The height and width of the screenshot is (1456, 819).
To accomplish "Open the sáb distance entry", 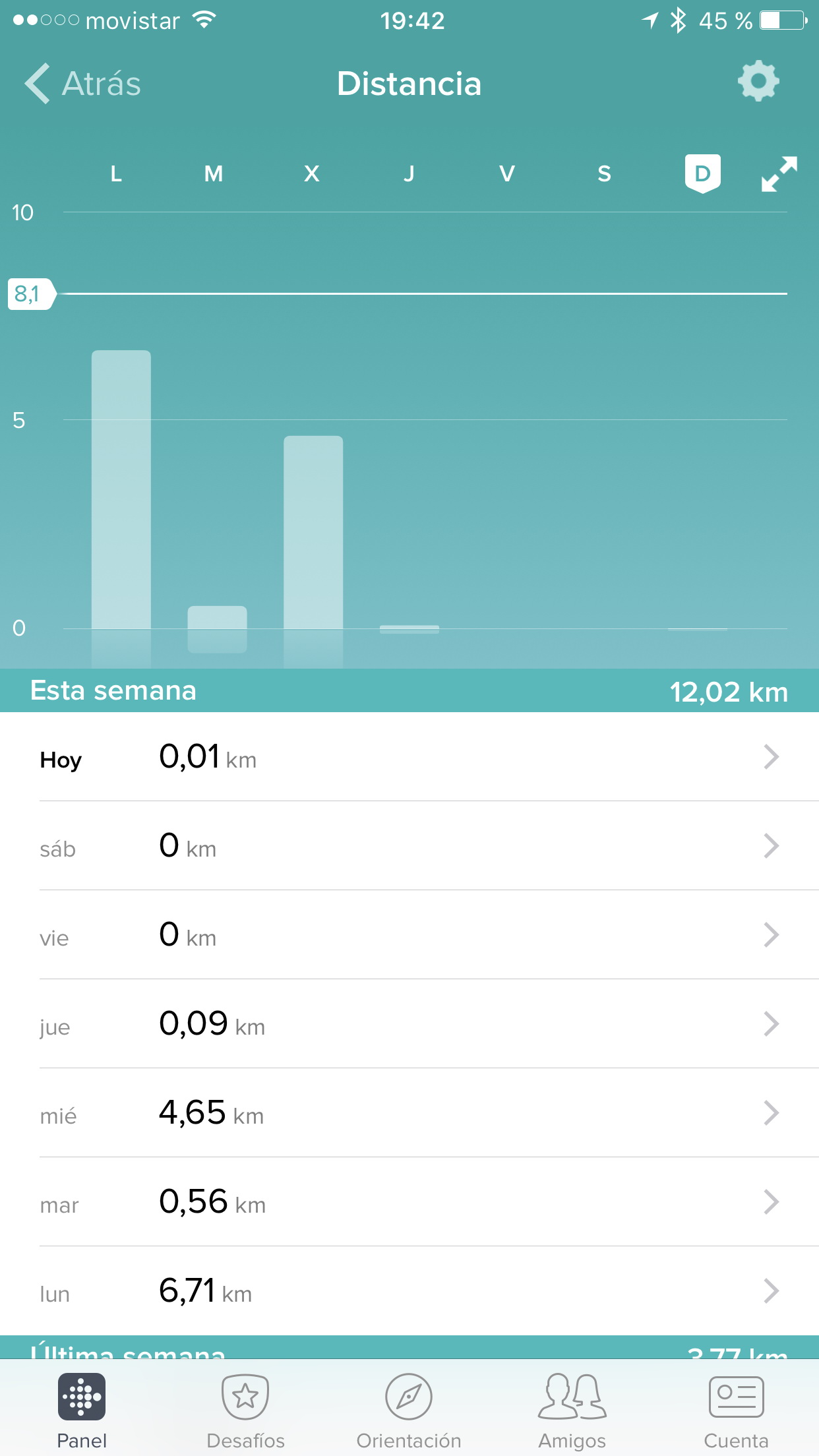I will 409,846.
